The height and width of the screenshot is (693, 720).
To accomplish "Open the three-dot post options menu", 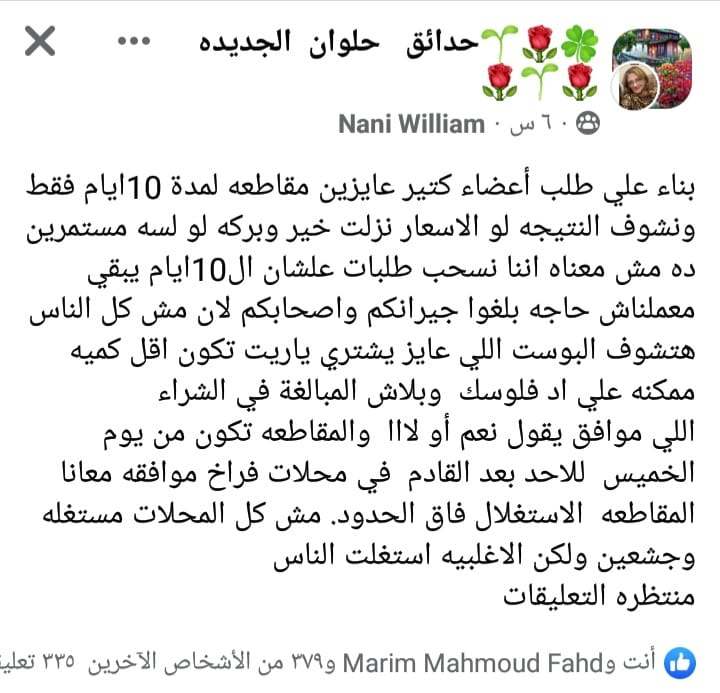I will click(x=133, y=41).
